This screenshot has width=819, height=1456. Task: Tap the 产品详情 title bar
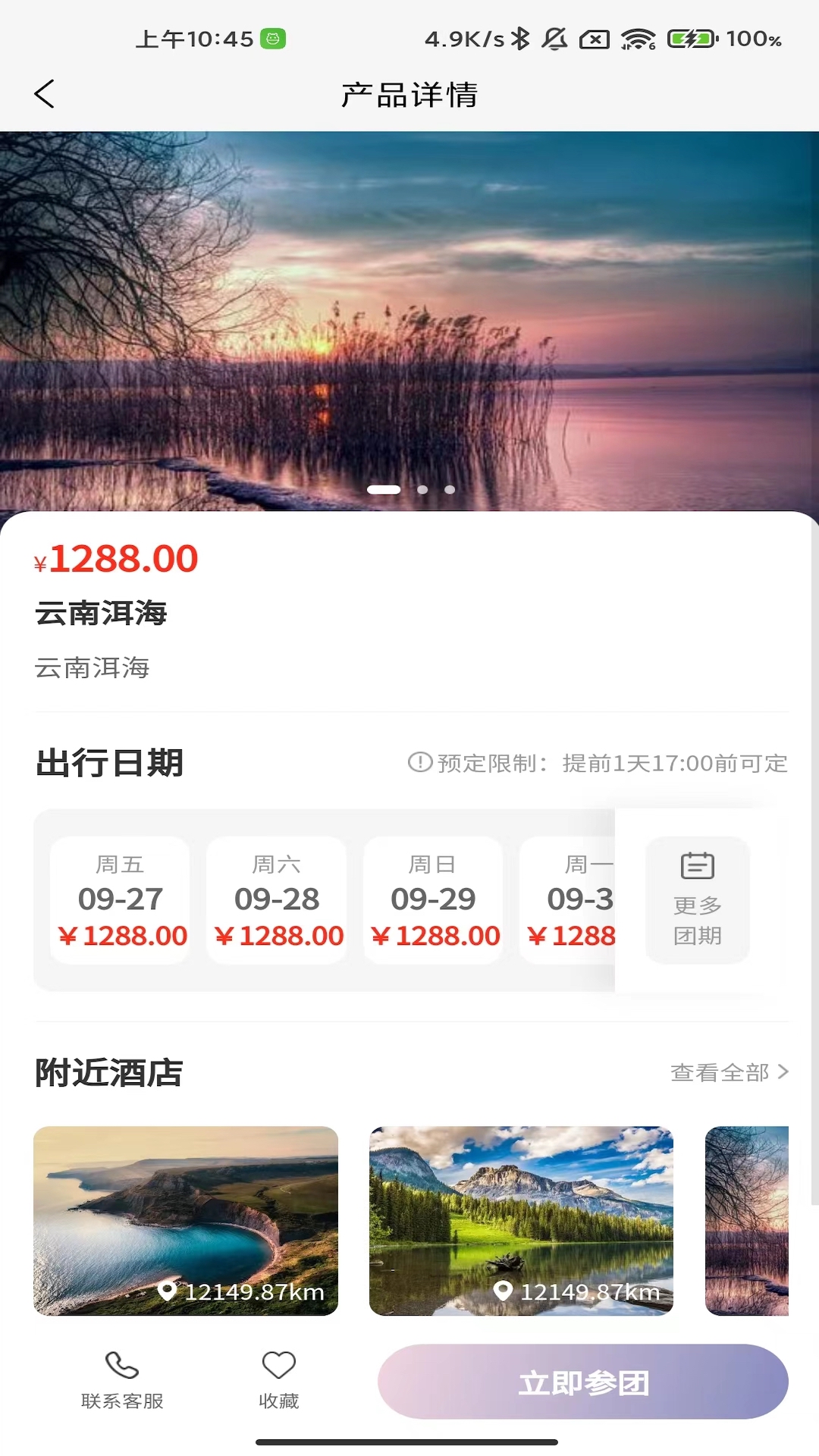[x=409, y=94]
